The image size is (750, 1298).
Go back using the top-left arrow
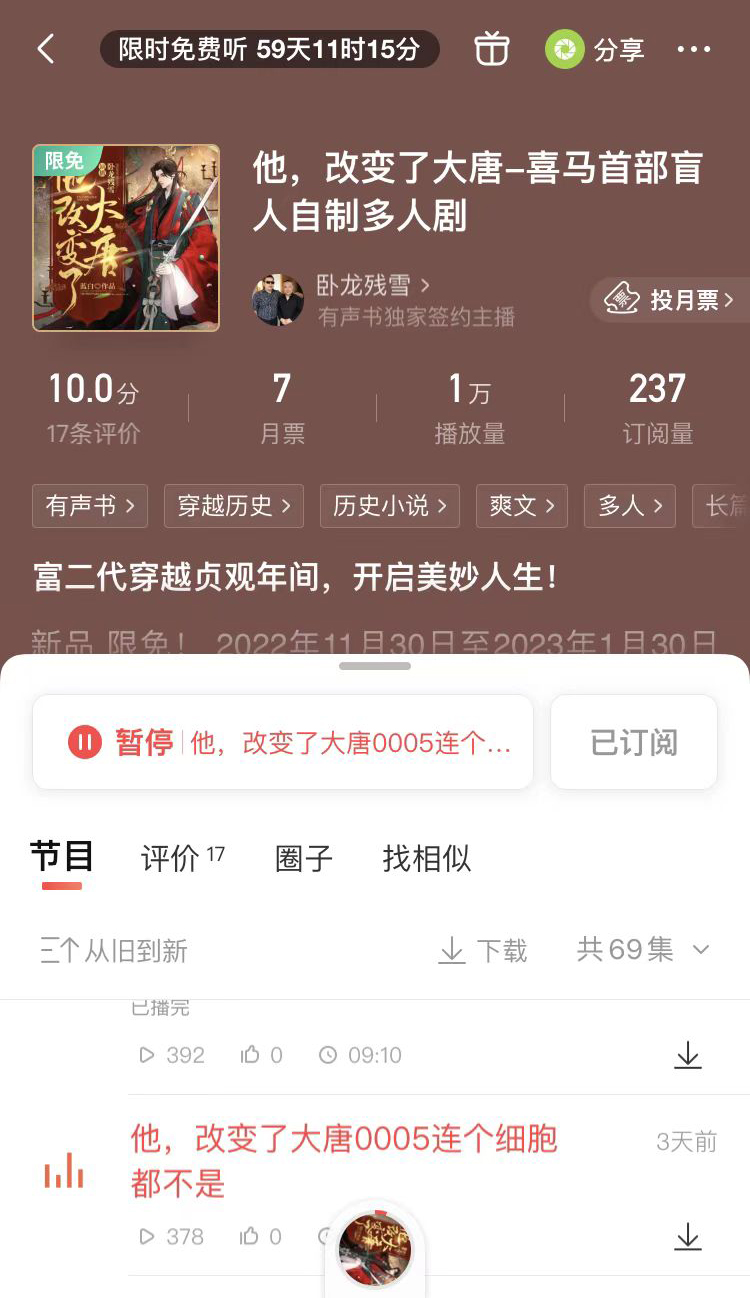click(46, 49)
